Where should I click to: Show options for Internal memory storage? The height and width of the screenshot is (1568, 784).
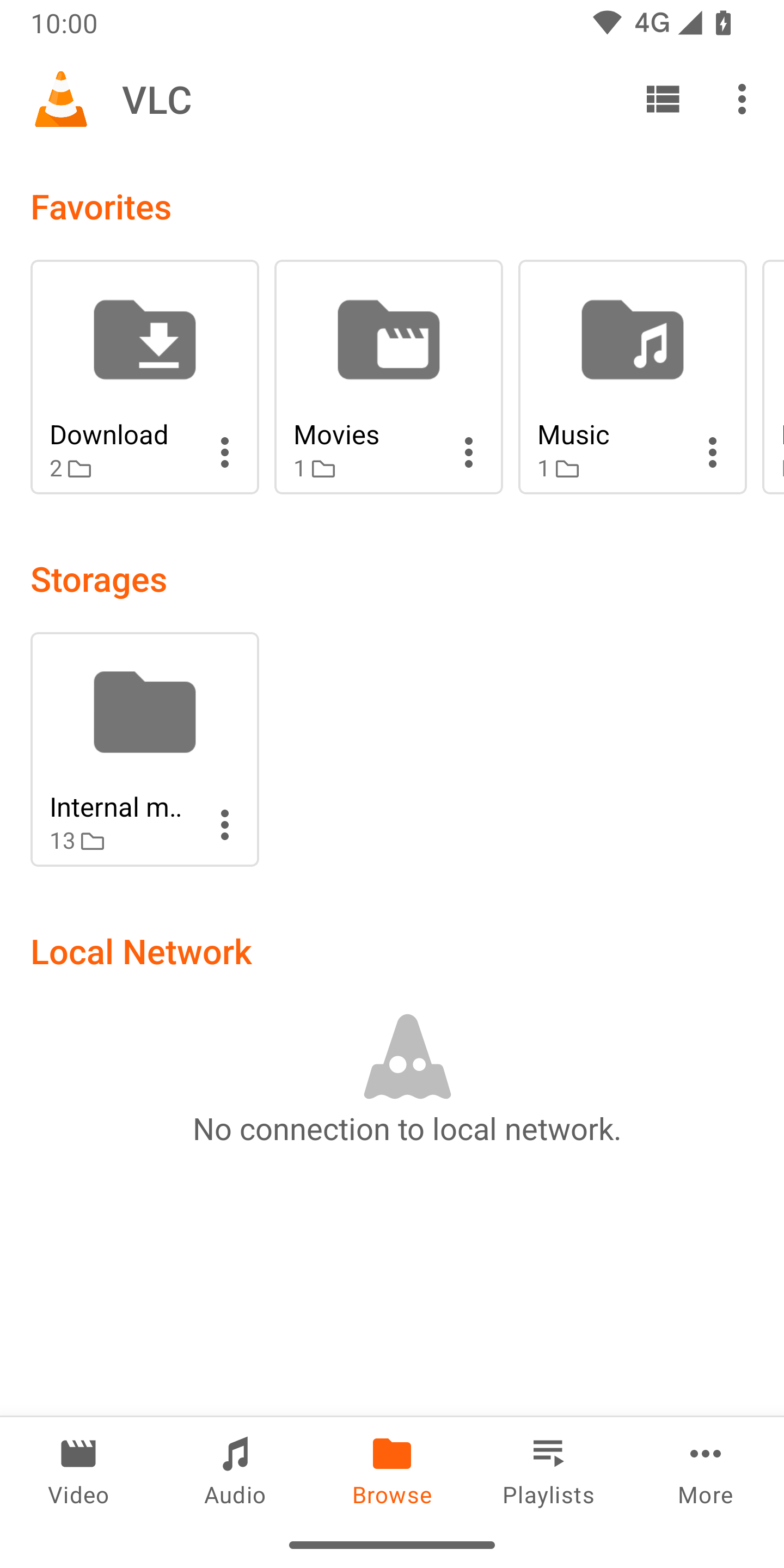pyautogui.click(x=225, y=825)
